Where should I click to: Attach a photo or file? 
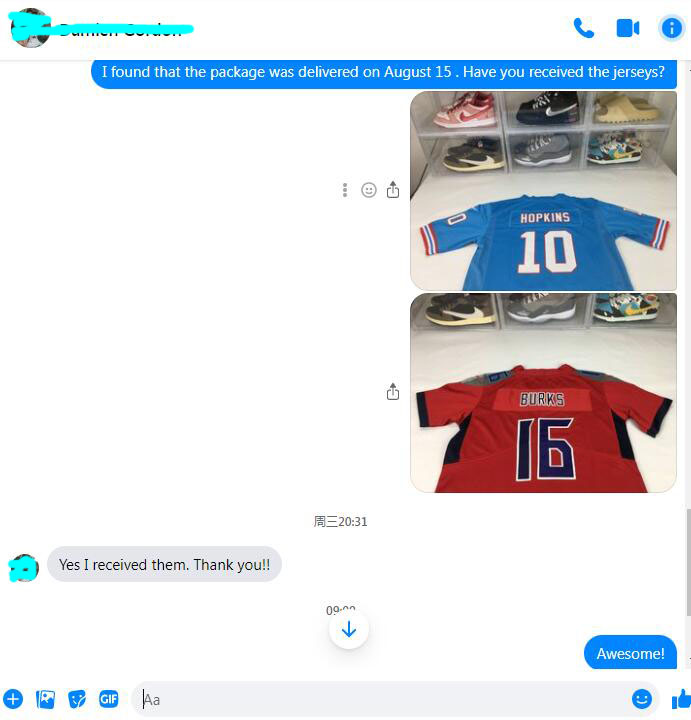(x=45, y=699)
